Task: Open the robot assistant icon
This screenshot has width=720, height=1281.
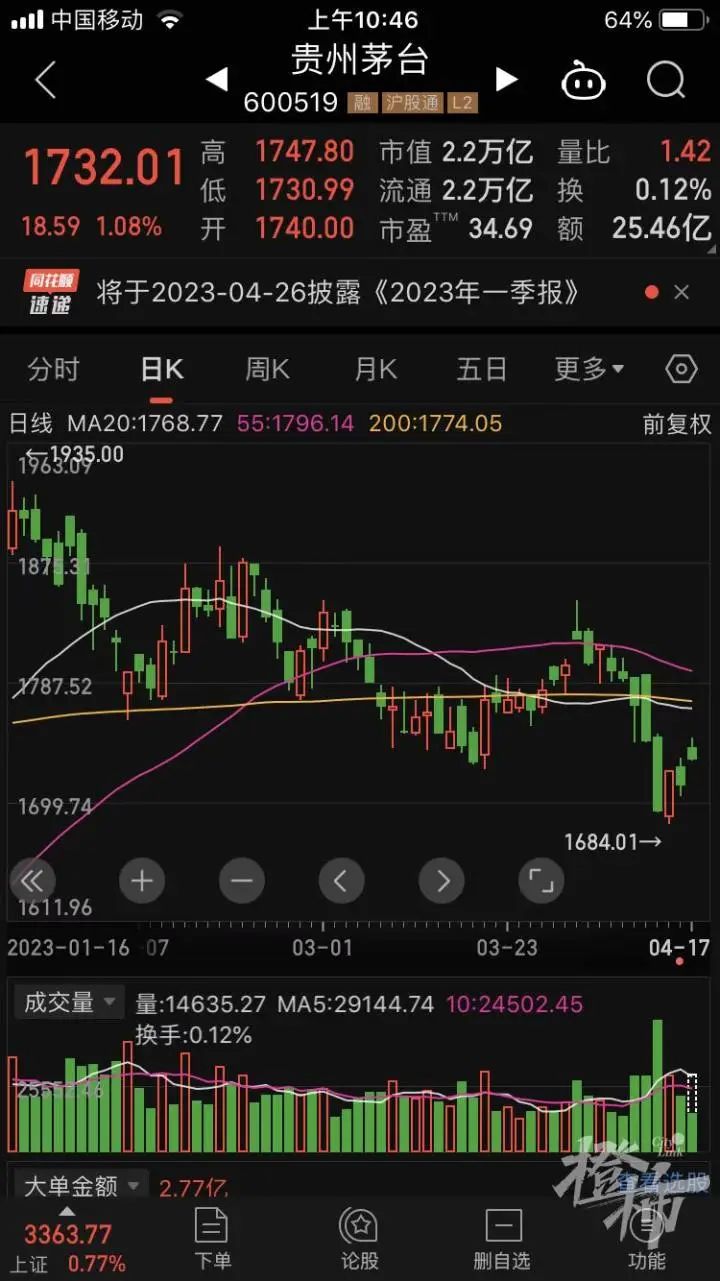Action: coord(584,80)
